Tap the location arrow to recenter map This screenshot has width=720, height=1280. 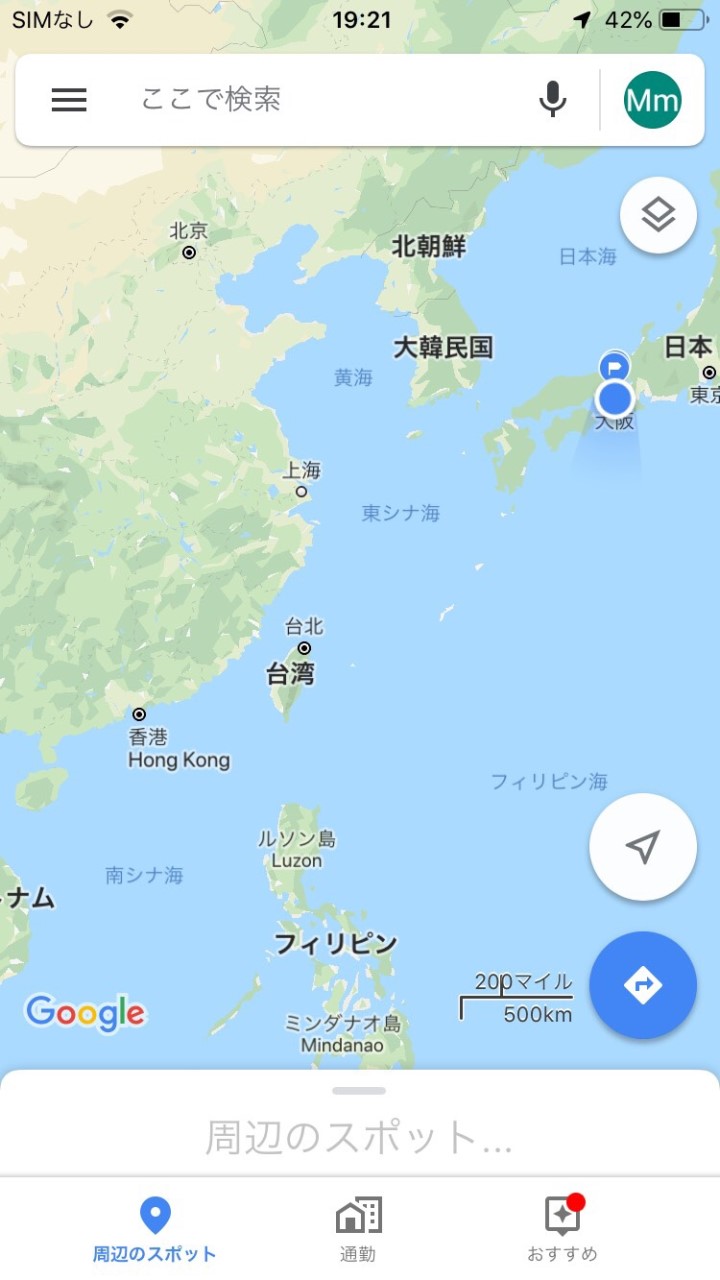643,845
